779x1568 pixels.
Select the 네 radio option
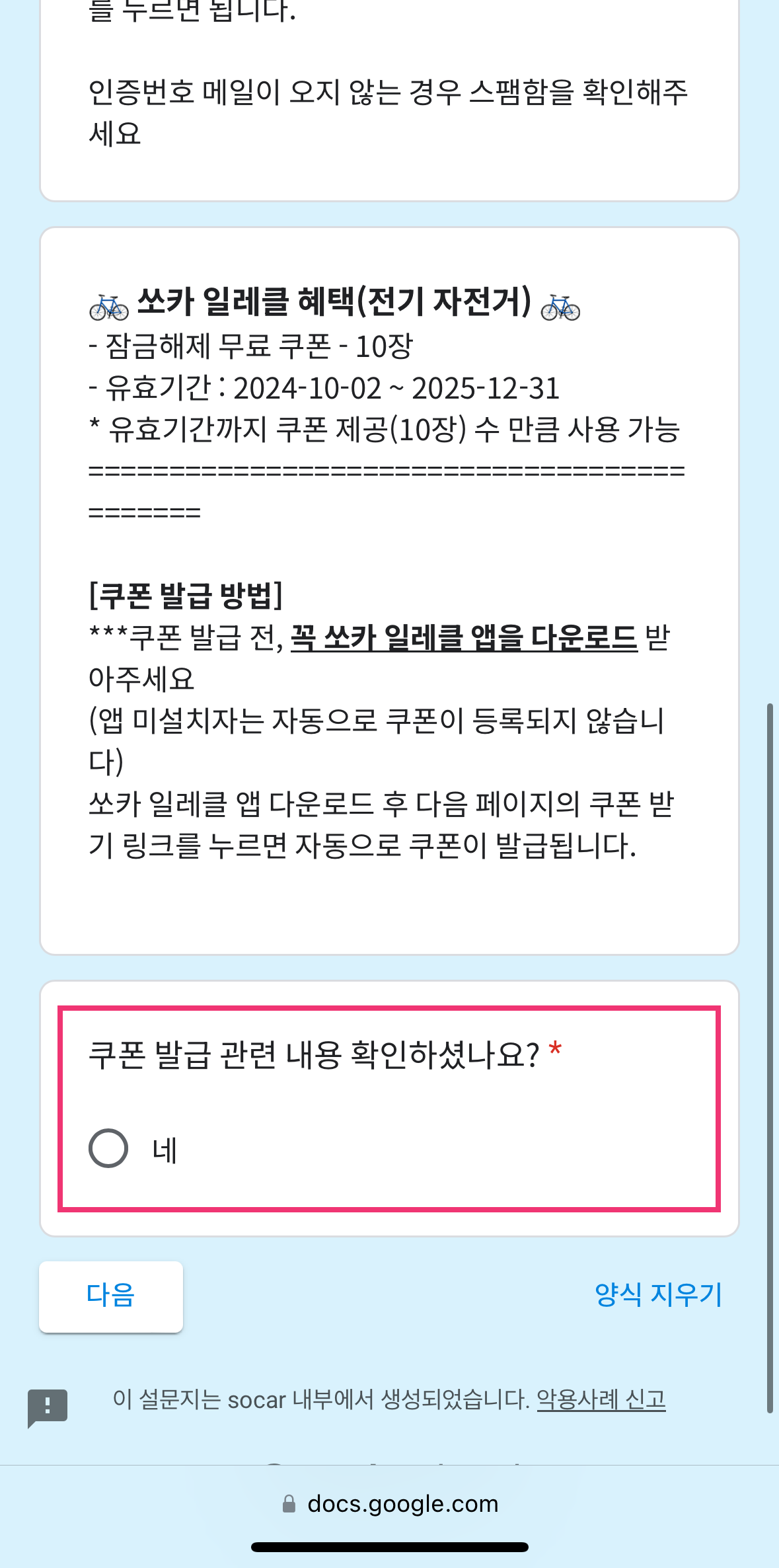pyautogui.click(x=108, y=1148)
